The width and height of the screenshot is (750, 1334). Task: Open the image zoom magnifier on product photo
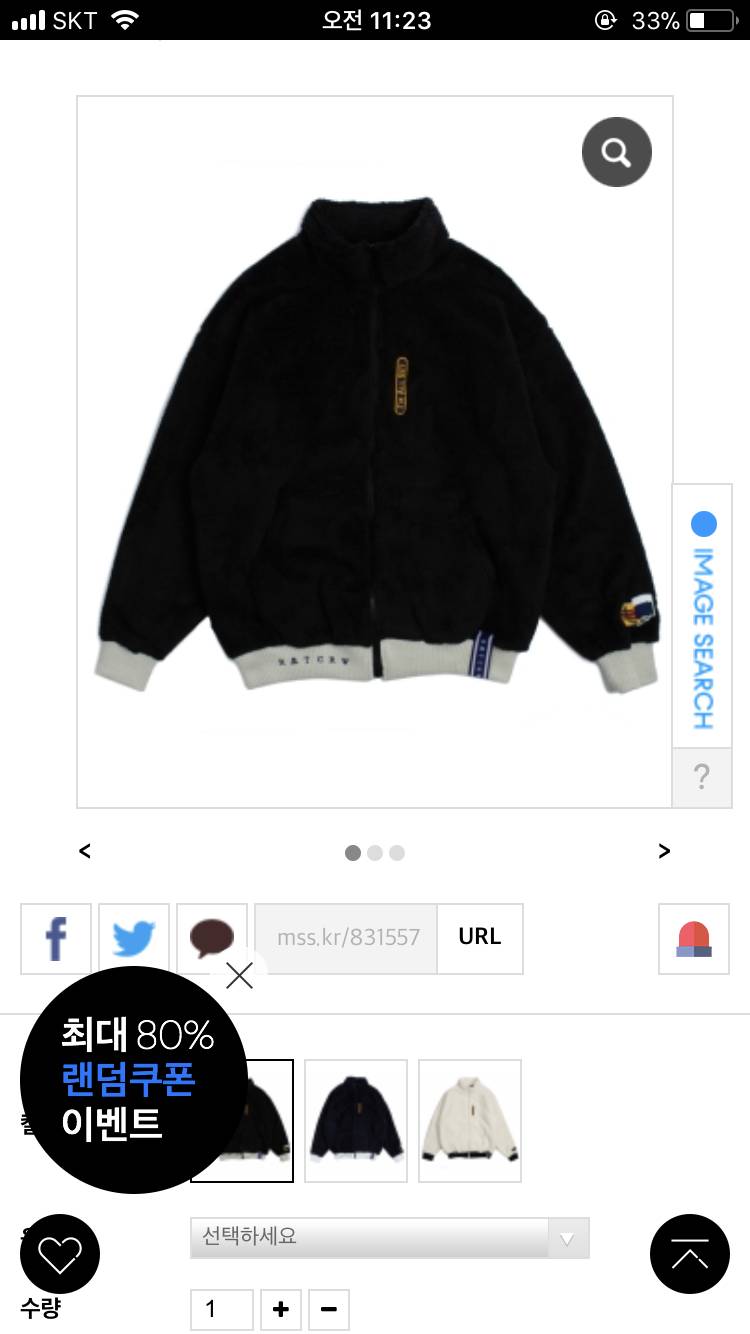click(616, 151)
